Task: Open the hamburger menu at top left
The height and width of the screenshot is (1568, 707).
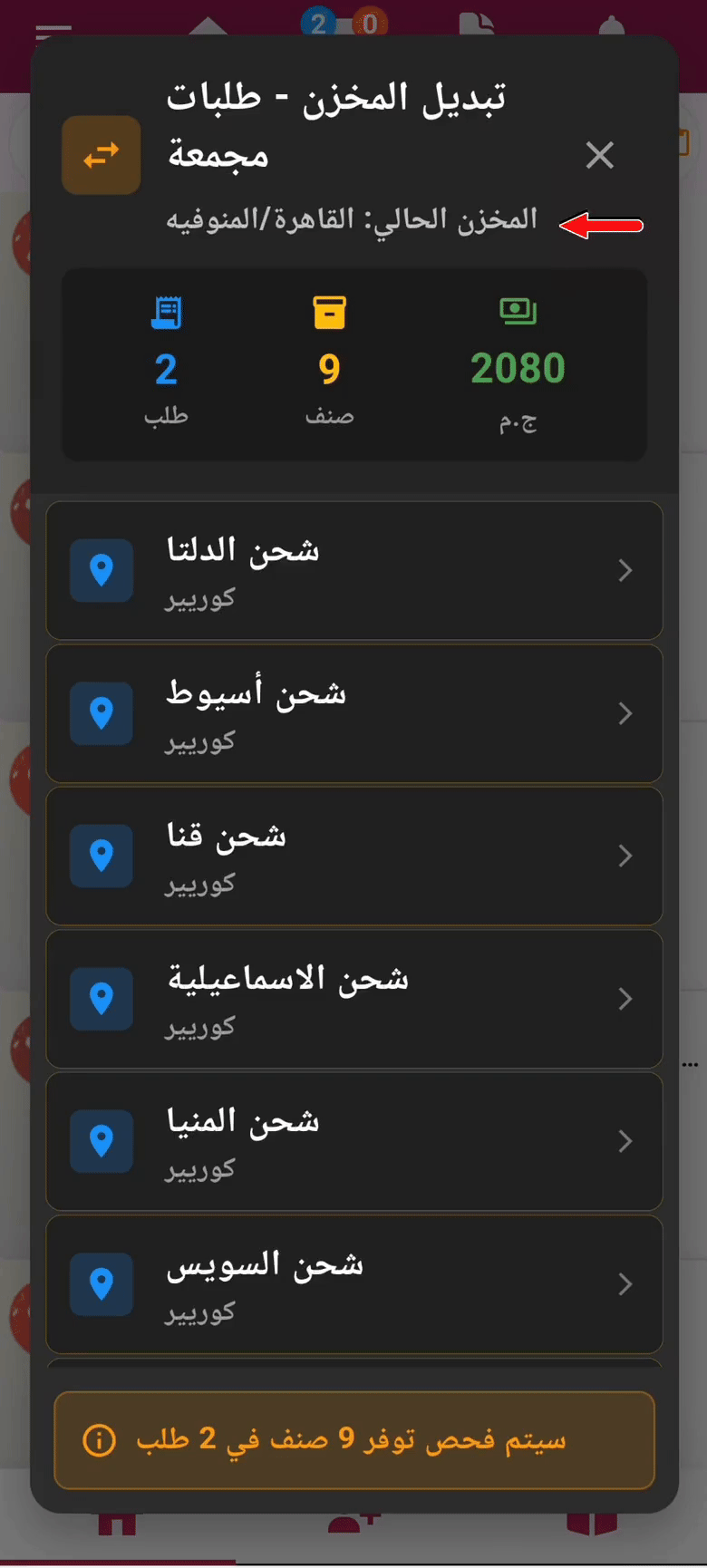Action: [52, 25]
